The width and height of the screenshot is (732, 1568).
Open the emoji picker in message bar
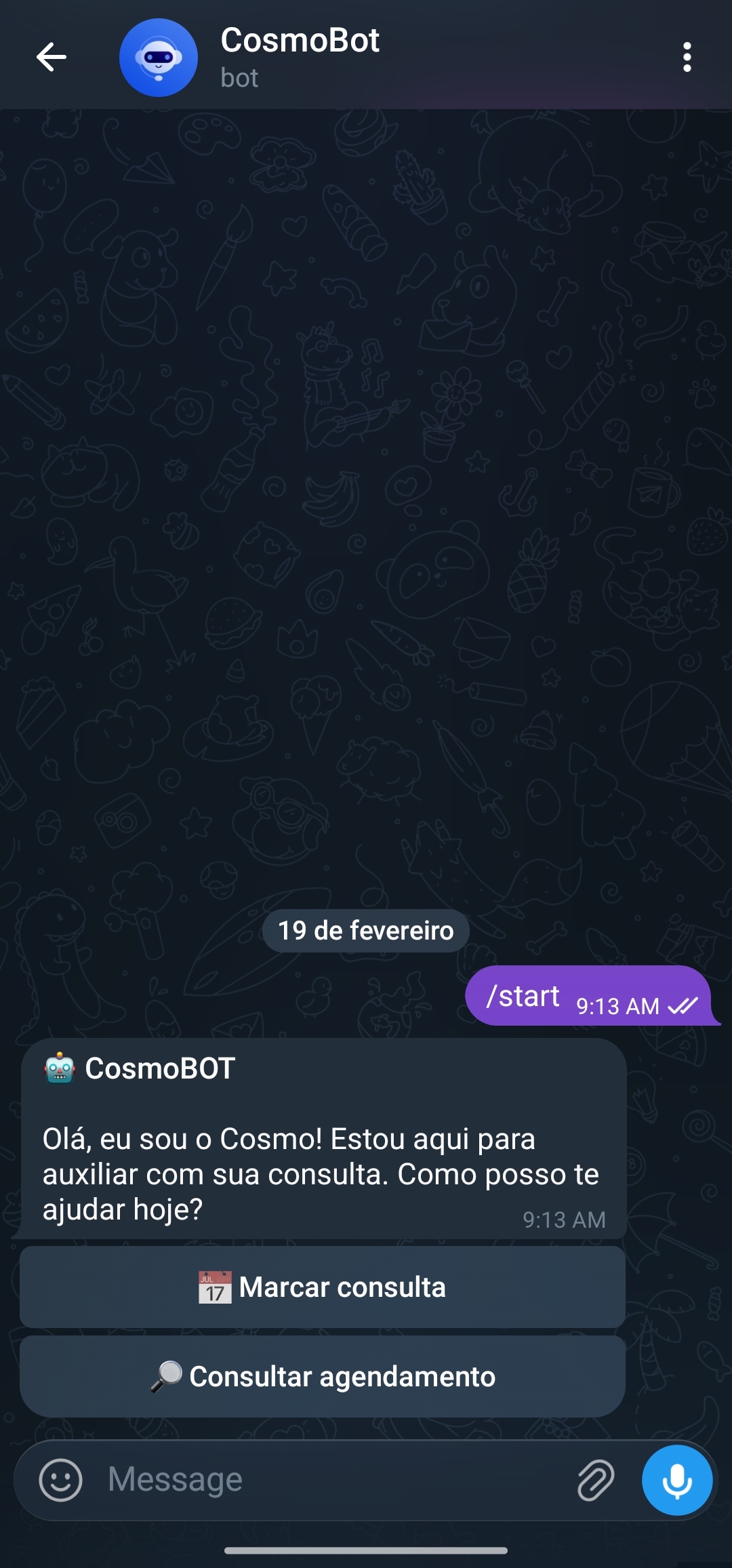(60, 1479)
